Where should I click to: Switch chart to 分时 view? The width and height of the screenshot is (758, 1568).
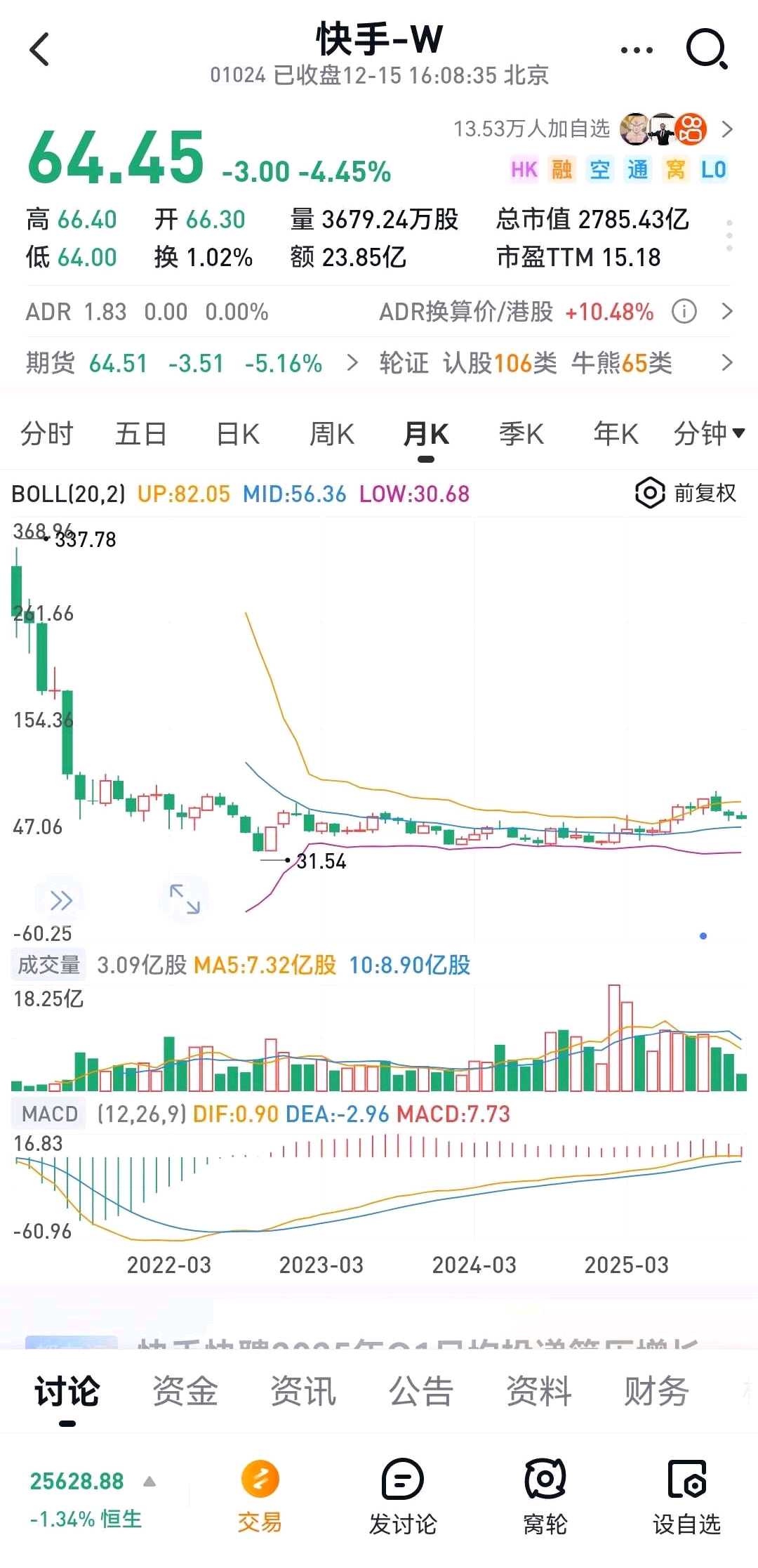coord(46,434)
